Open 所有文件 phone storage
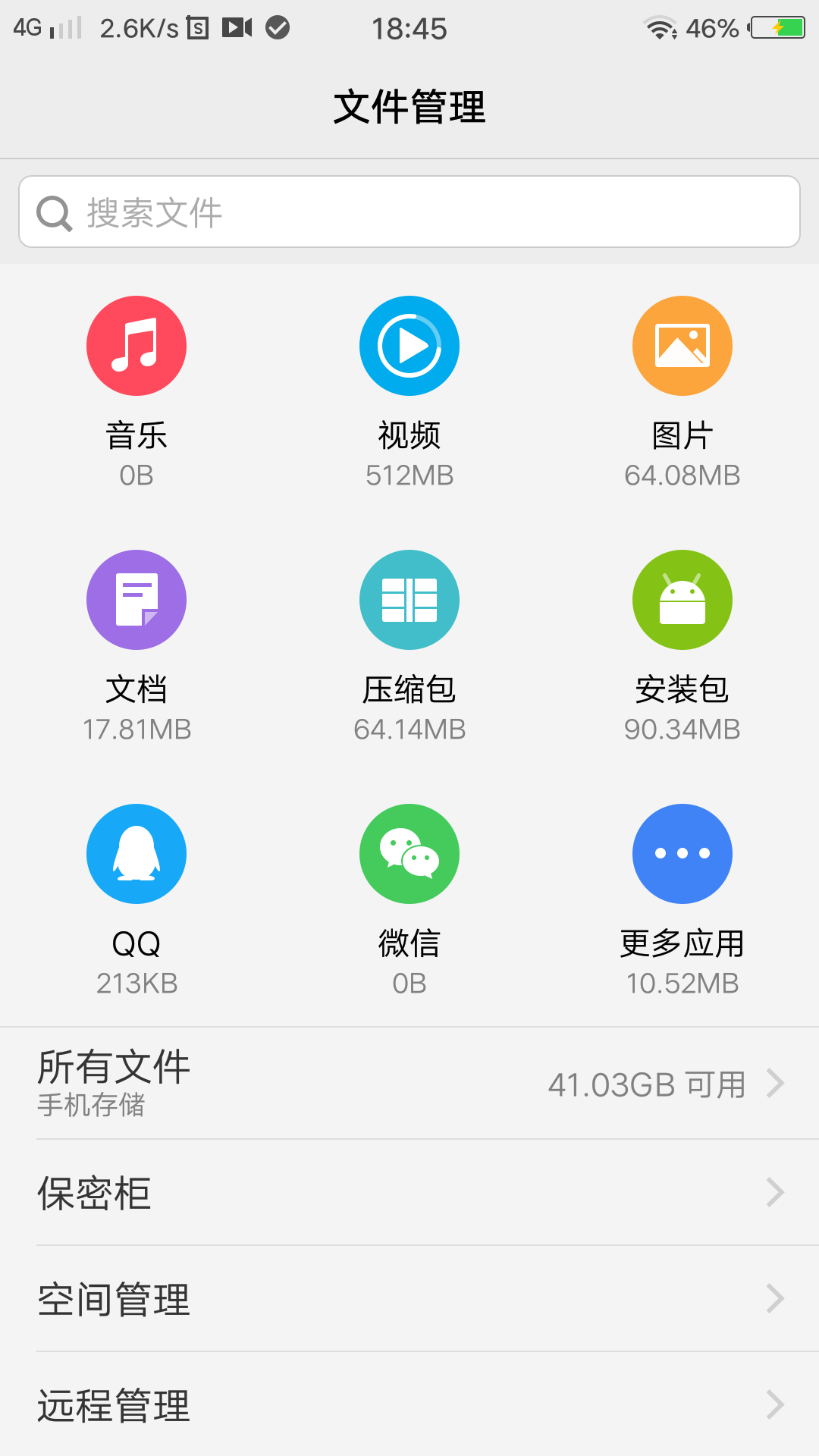 point(409,1083)
